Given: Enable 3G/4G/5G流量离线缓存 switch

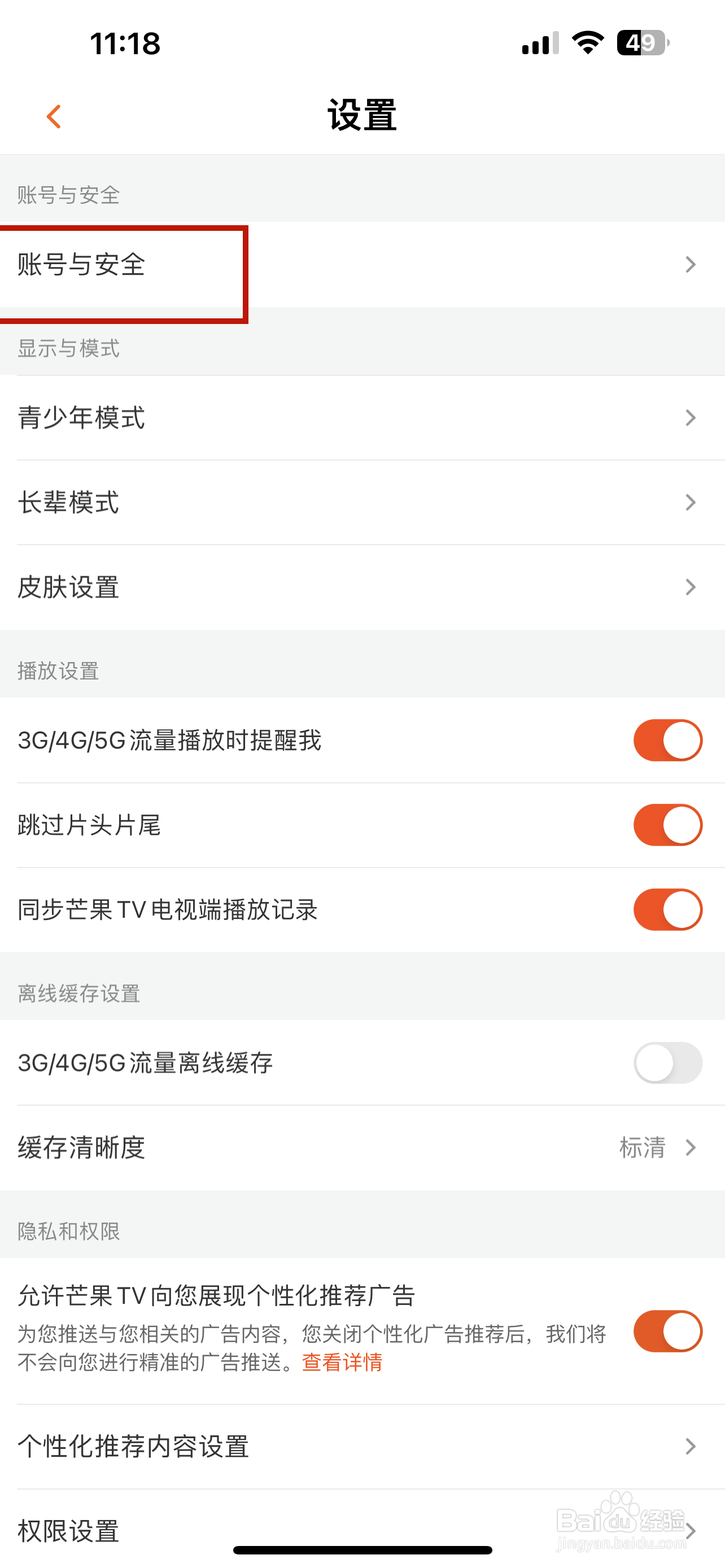Looking at the screenshot, I should pyautogui.click(x=668, y=1063).
